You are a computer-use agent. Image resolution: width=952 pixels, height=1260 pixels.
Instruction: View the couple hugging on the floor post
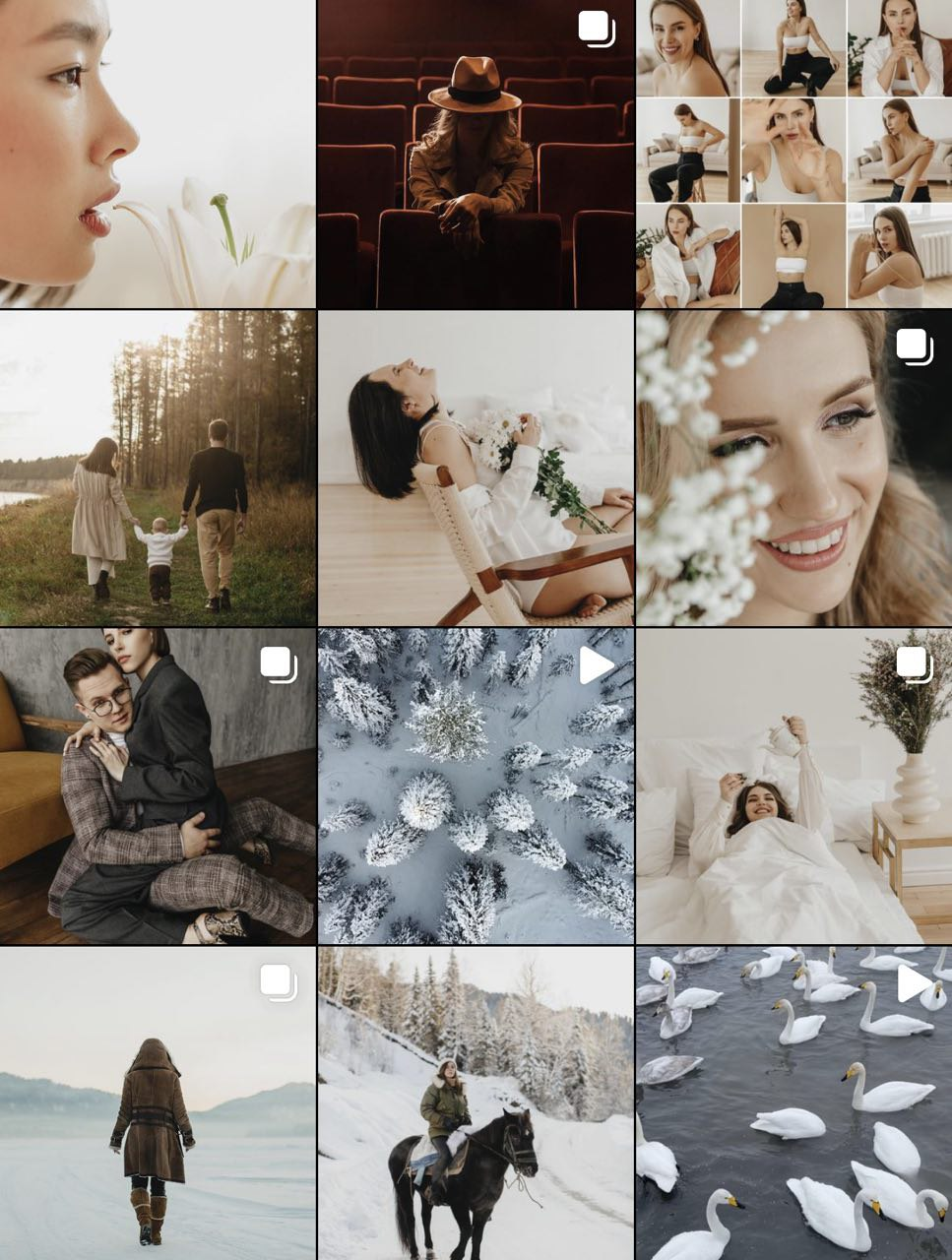(x=158, y=787)
